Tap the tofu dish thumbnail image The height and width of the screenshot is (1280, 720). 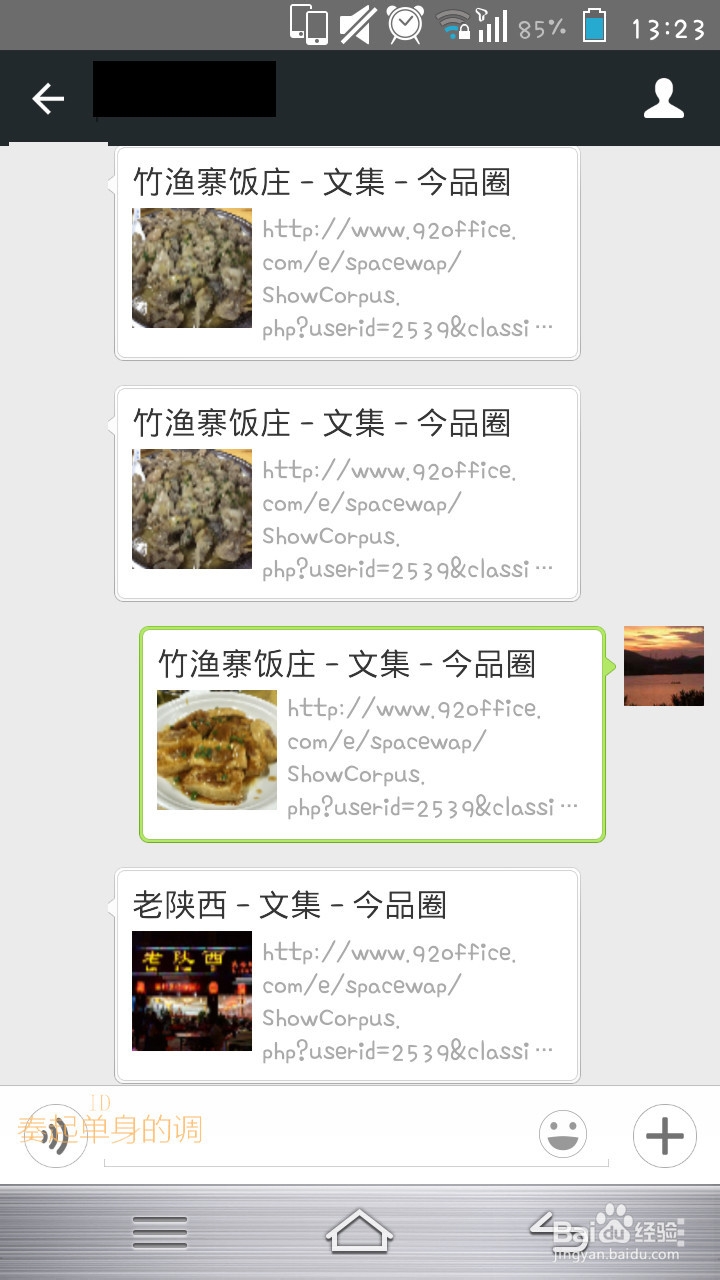click(216, 750)
